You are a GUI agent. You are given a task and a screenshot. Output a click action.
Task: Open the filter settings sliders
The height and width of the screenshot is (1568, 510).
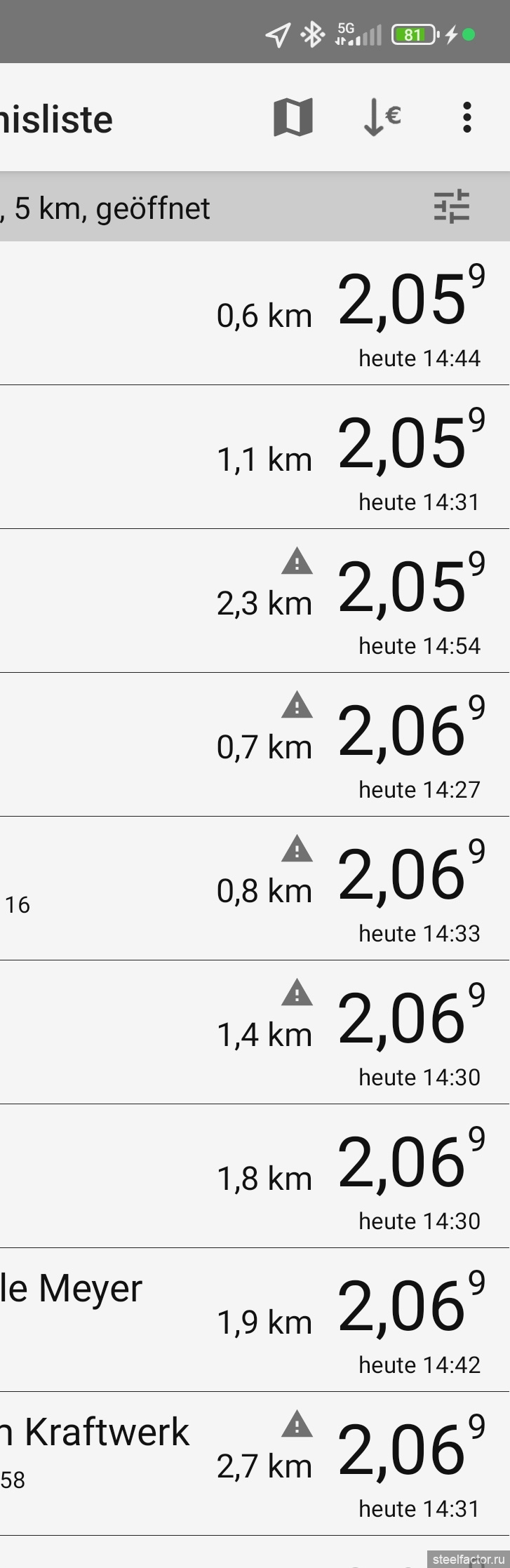pyautogui.click(x=451, y=207)
